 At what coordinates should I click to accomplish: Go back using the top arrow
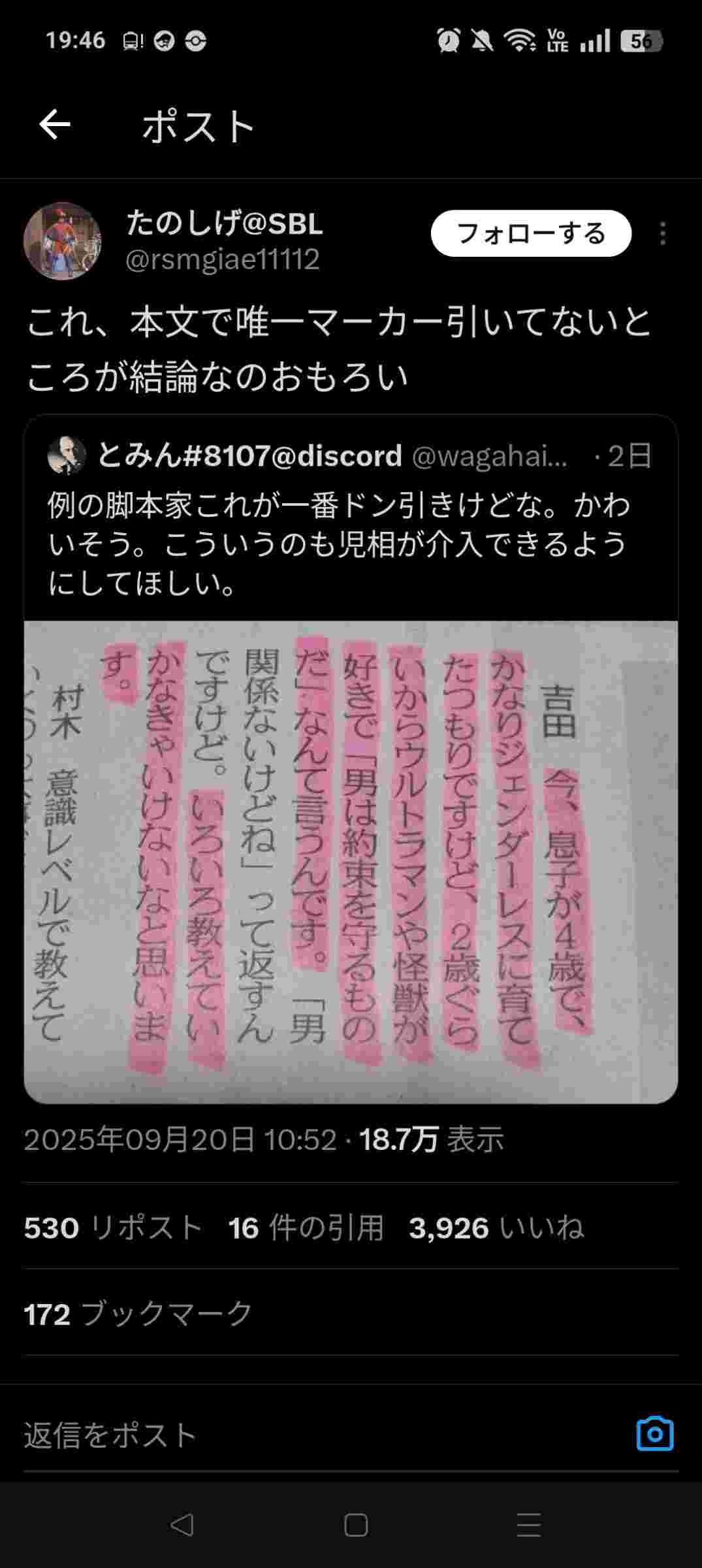tap(54, 125)
